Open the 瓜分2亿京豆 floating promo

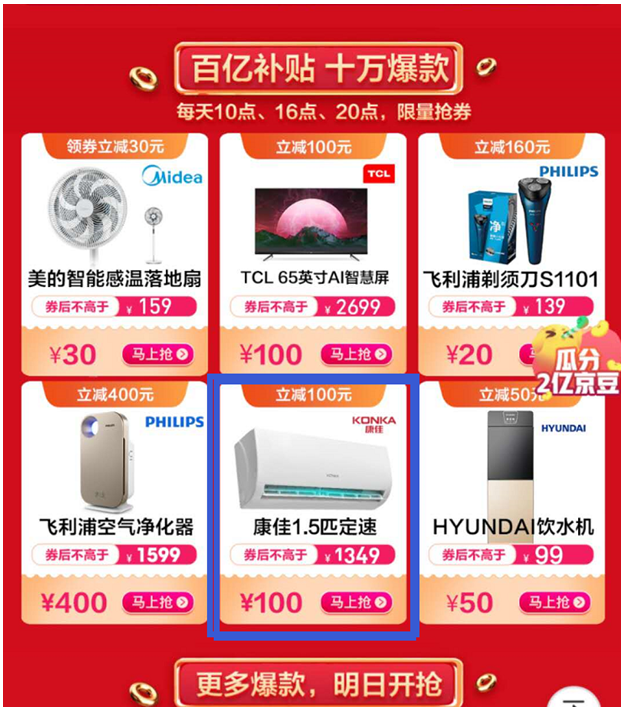click(575, 363)
